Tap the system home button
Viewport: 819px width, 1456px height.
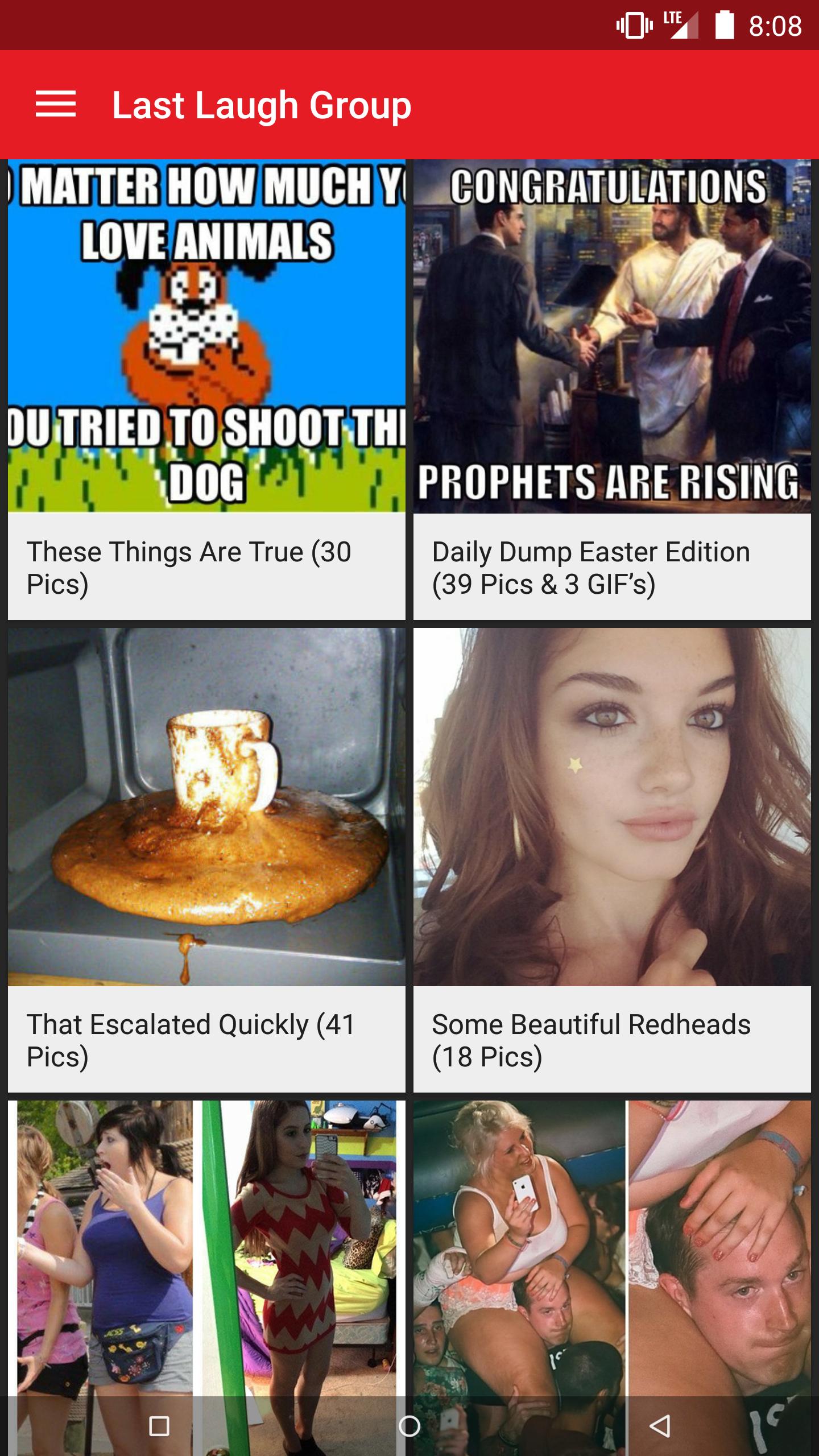[x=409, y=1426]
